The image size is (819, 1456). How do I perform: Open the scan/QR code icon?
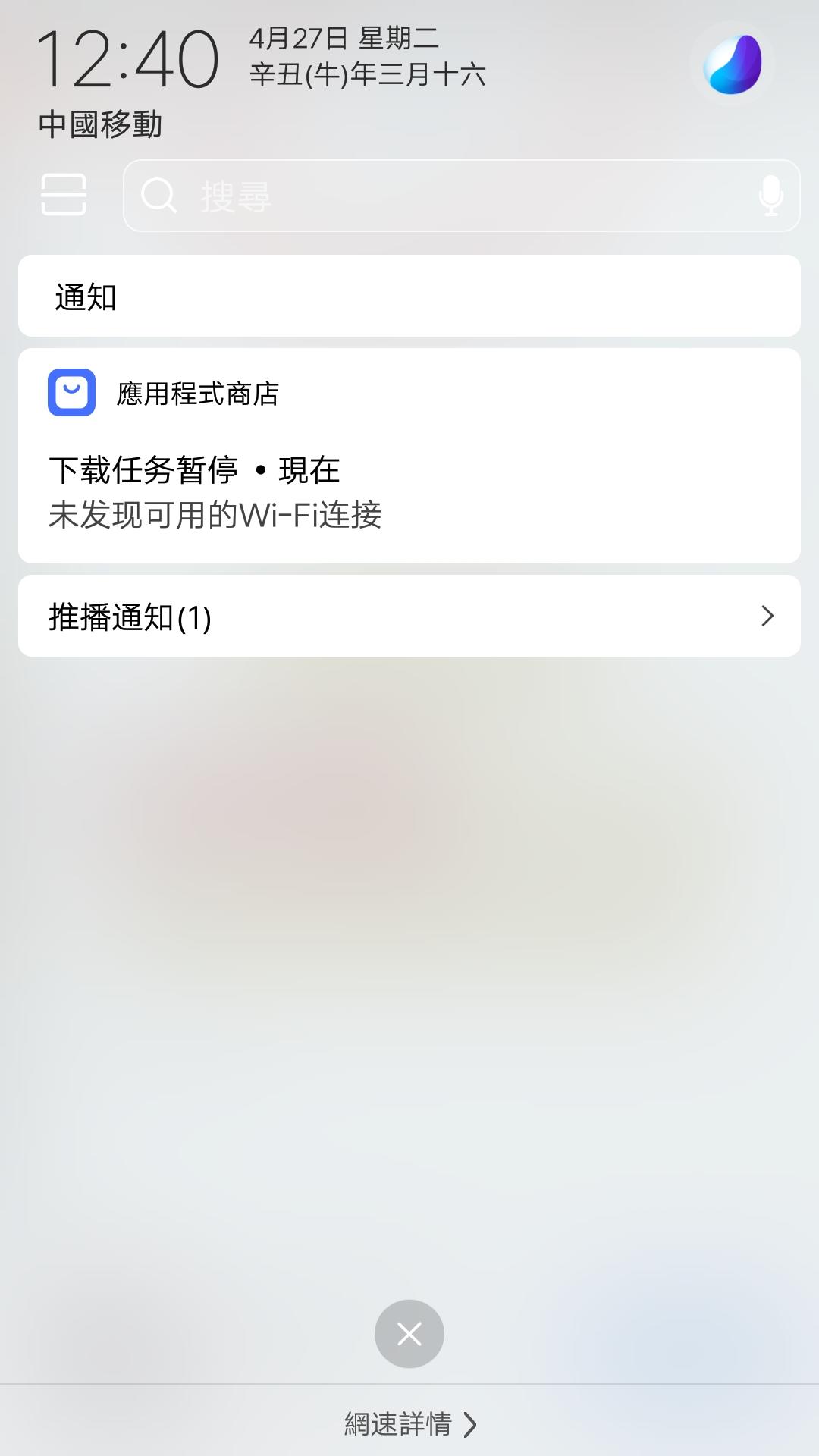(64, 196)
